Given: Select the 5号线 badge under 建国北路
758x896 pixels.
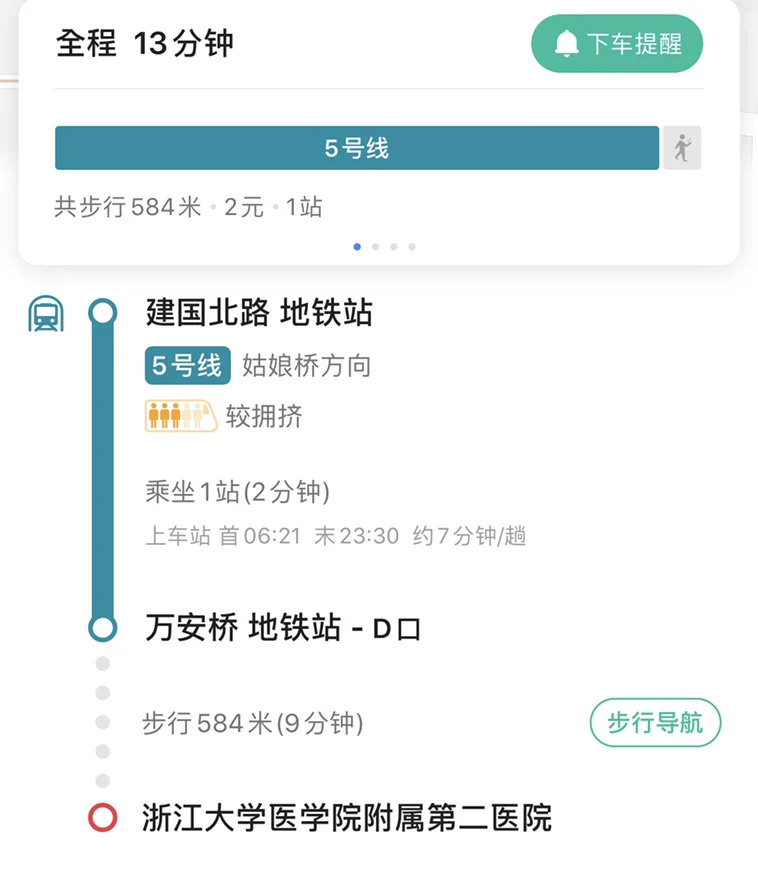Looking at the screenshot, I should 187,367.
